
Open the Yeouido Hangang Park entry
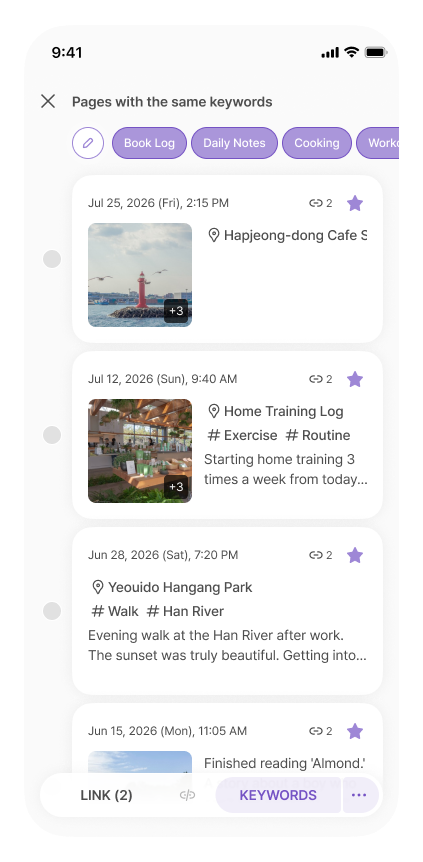227,611
